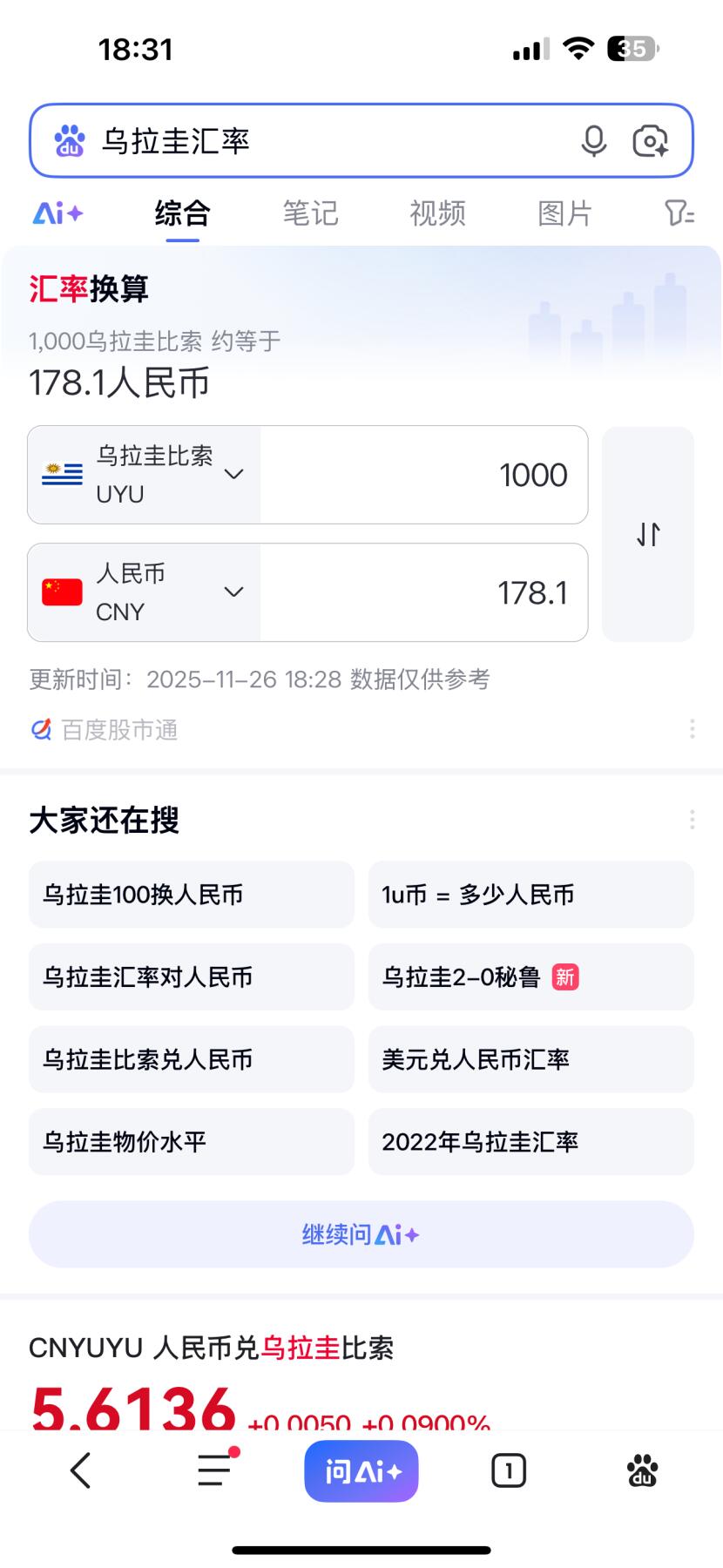Open the Uruguayan peso UYU currency dropdown
The height and width of the screenshot is (1568, 723).
[233, 474]
